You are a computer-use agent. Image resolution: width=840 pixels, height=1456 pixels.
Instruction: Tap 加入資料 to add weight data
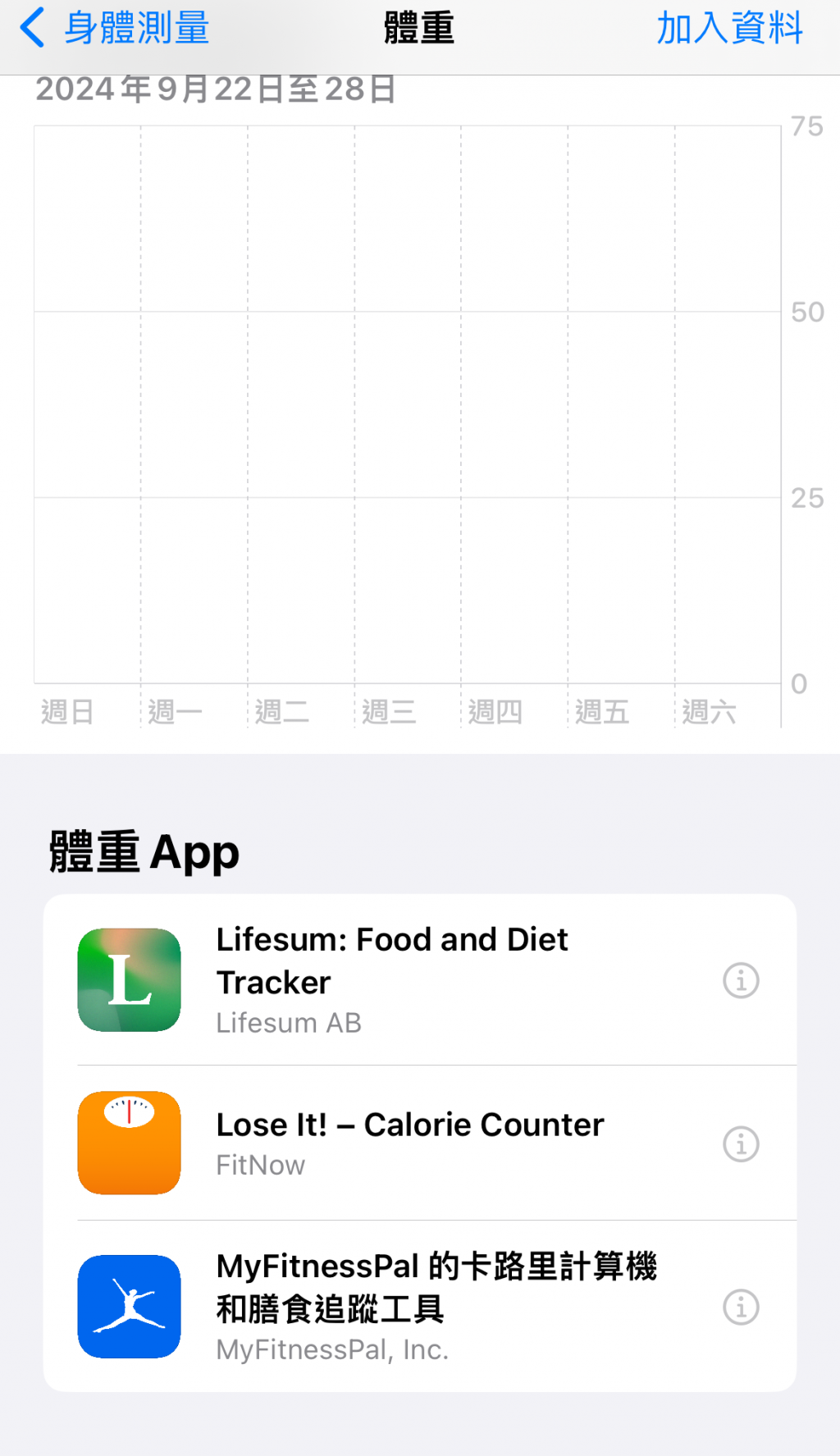coord(728,29)
